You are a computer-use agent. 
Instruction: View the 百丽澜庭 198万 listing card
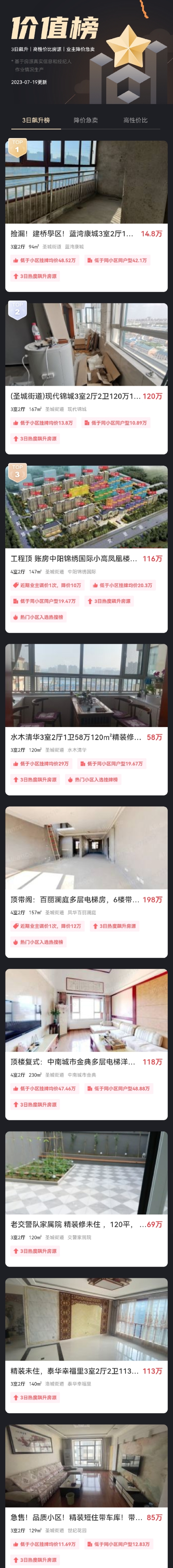(x=86, y=899)
